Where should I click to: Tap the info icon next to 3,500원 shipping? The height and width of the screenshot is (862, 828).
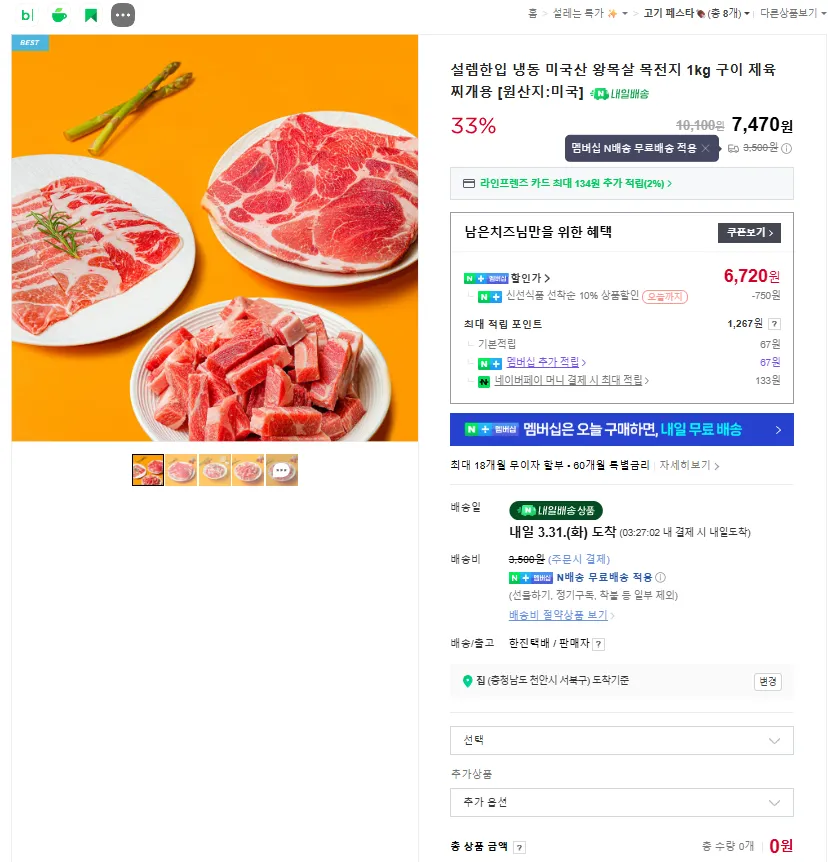pyautogui.click(x=787, y=148)
